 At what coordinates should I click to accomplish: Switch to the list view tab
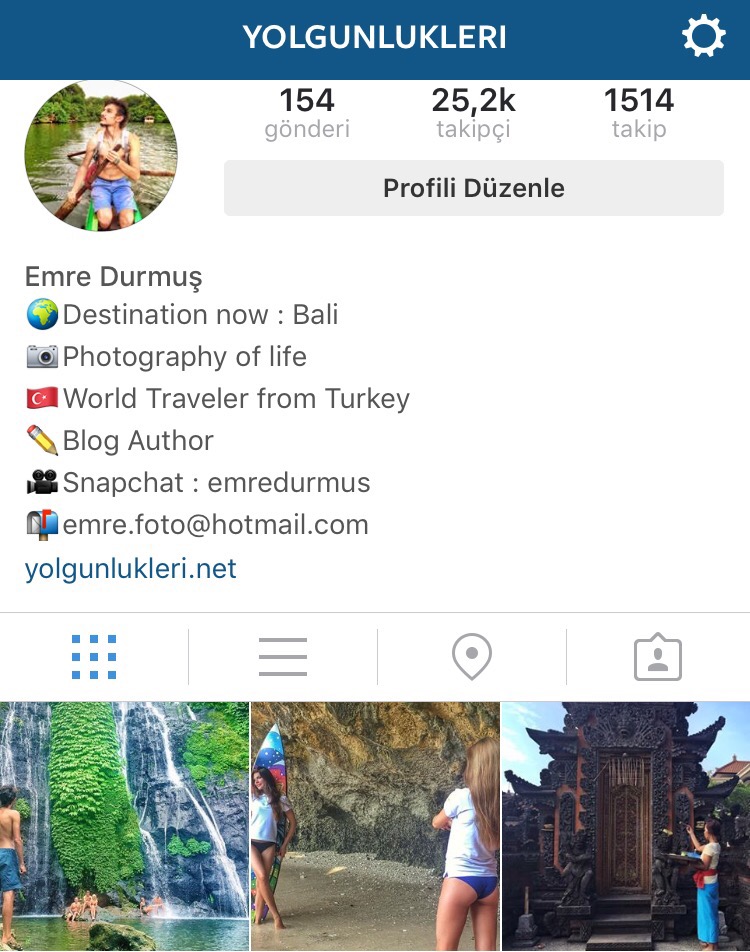pos(283,657)
